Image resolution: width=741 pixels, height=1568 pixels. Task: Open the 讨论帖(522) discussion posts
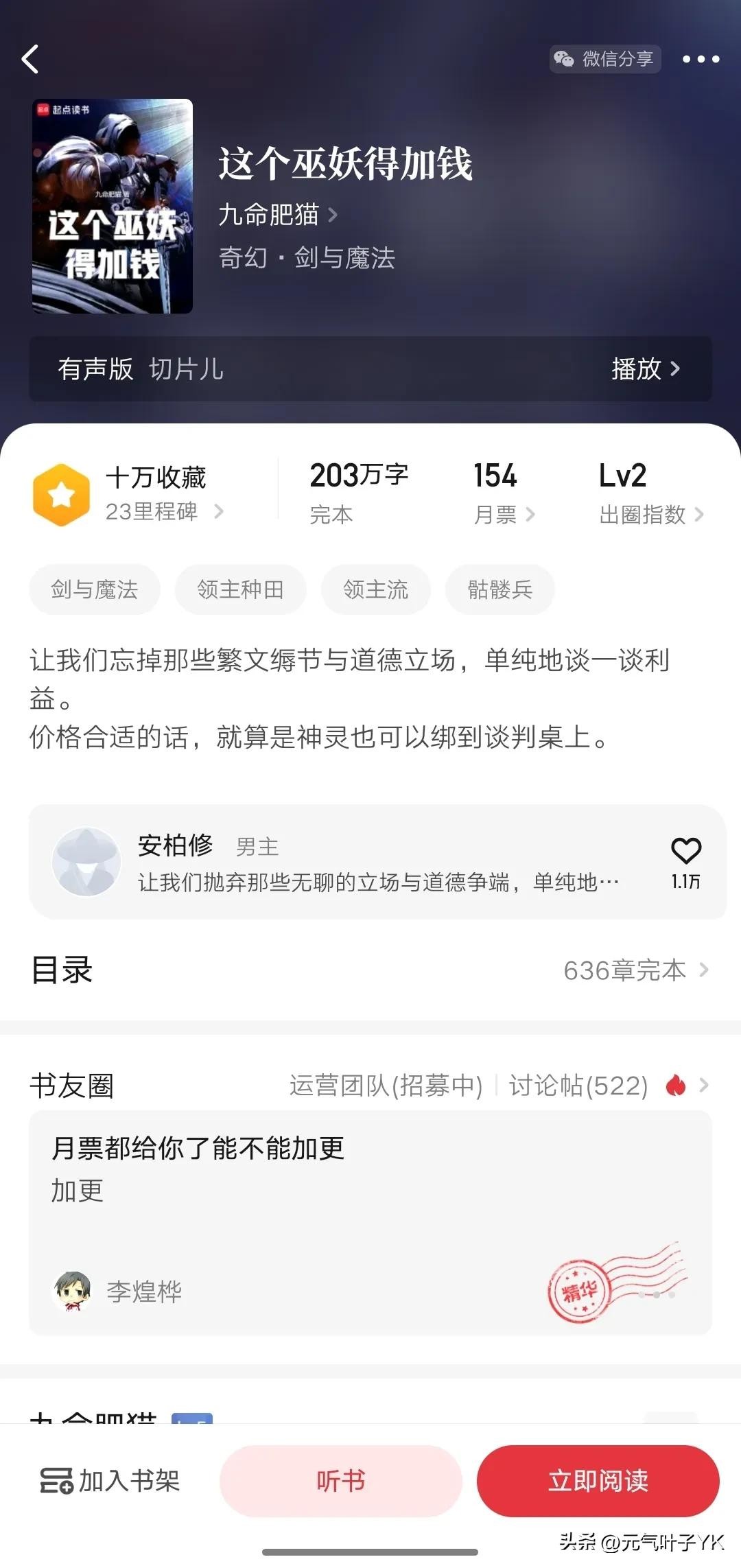point(578,1086)
